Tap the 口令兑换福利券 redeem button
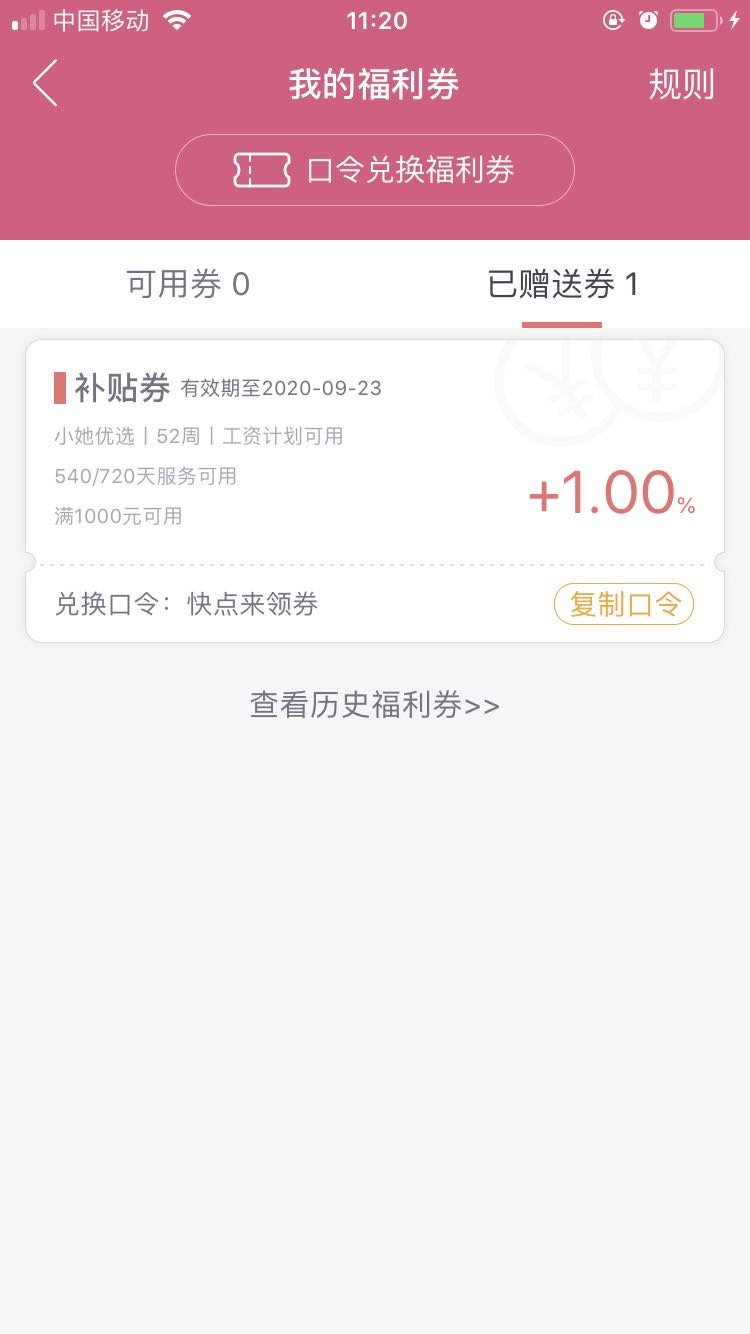 pos(375,170)
